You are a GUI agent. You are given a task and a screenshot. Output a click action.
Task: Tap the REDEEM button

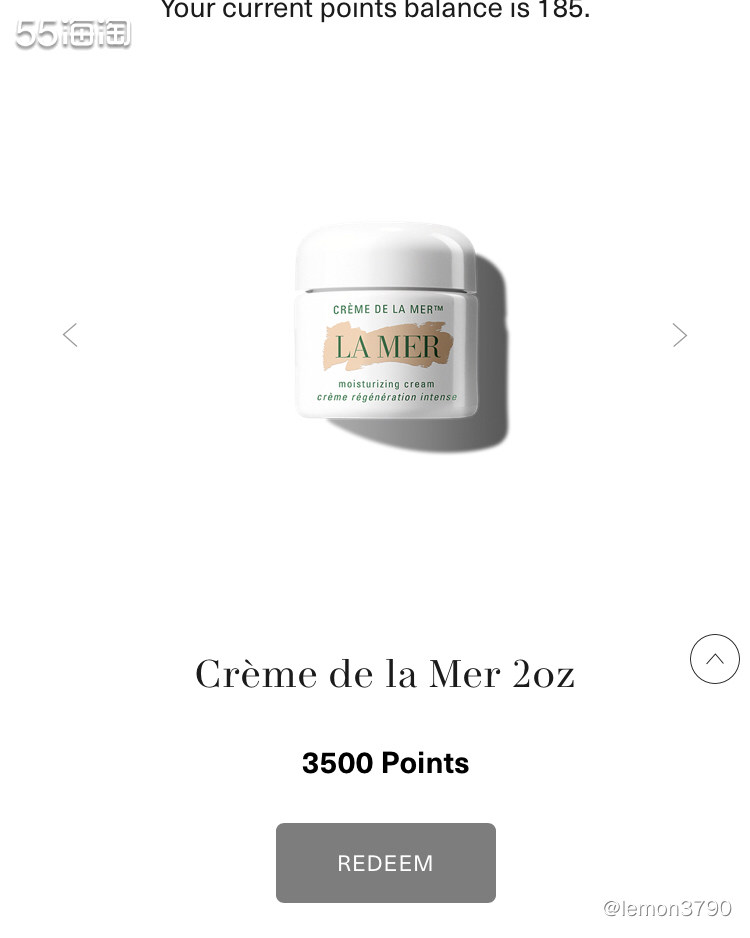pyautogui.click(x=385, y=863)
